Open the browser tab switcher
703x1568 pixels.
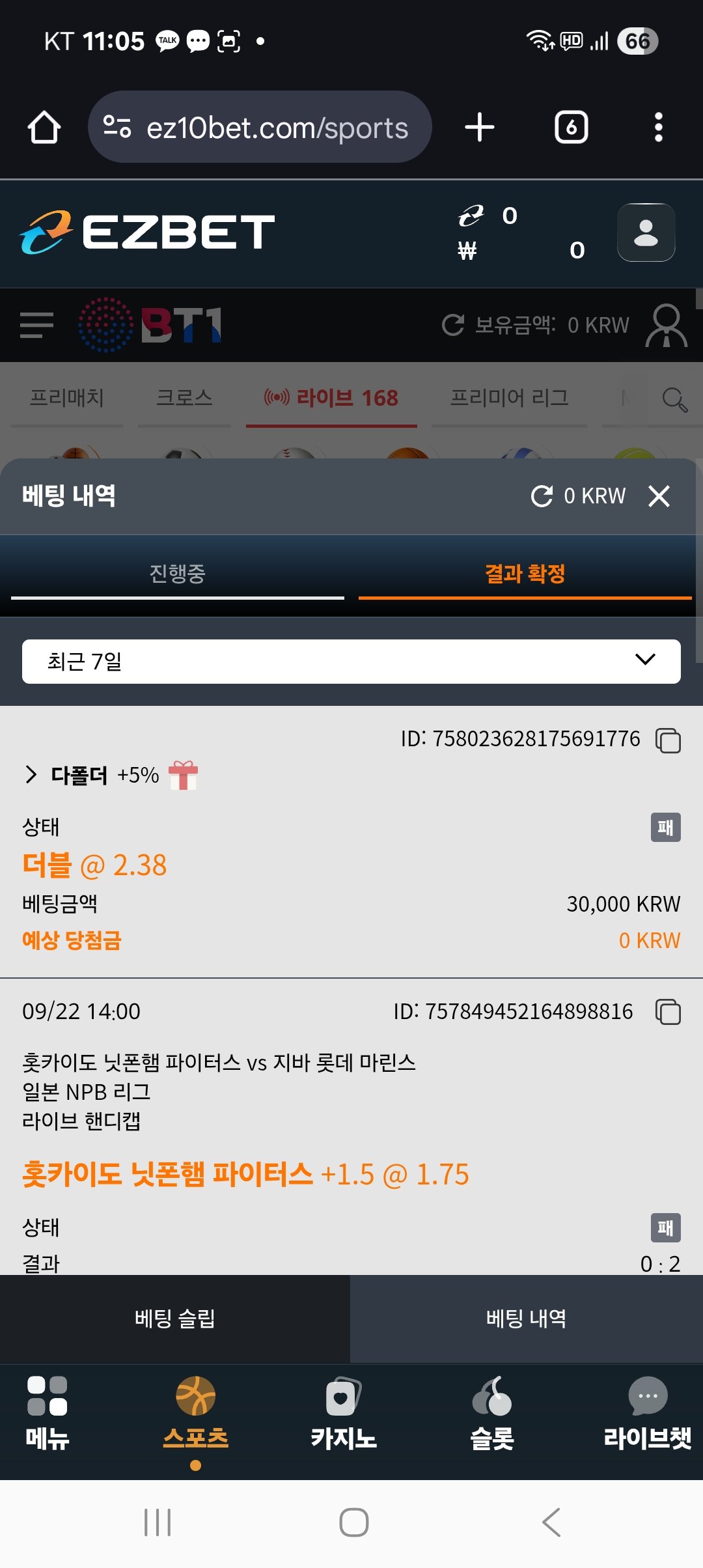[x=571, y=127]
